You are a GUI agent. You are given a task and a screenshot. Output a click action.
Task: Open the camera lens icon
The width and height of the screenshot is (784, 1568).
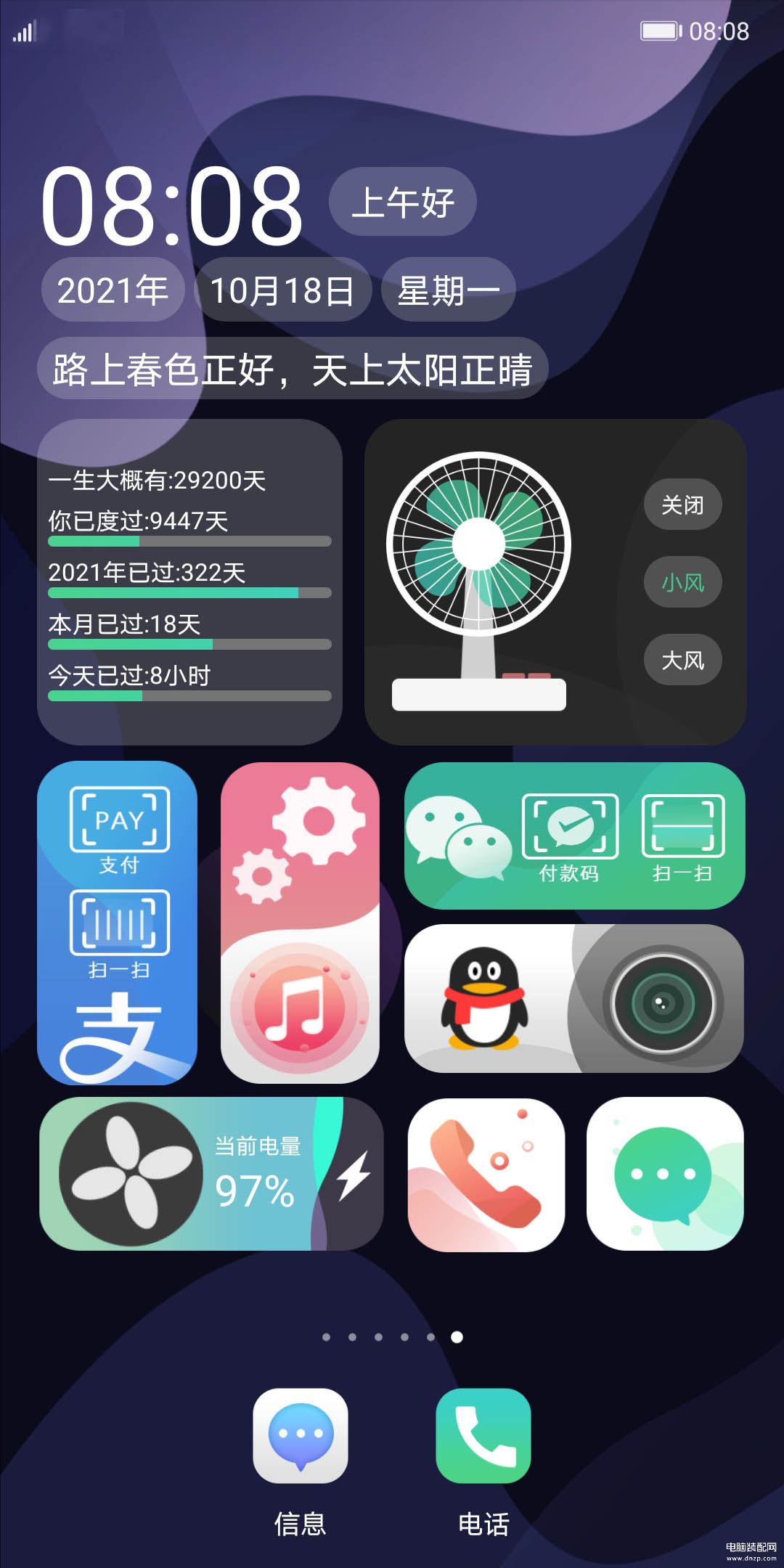pos(662,1002)
